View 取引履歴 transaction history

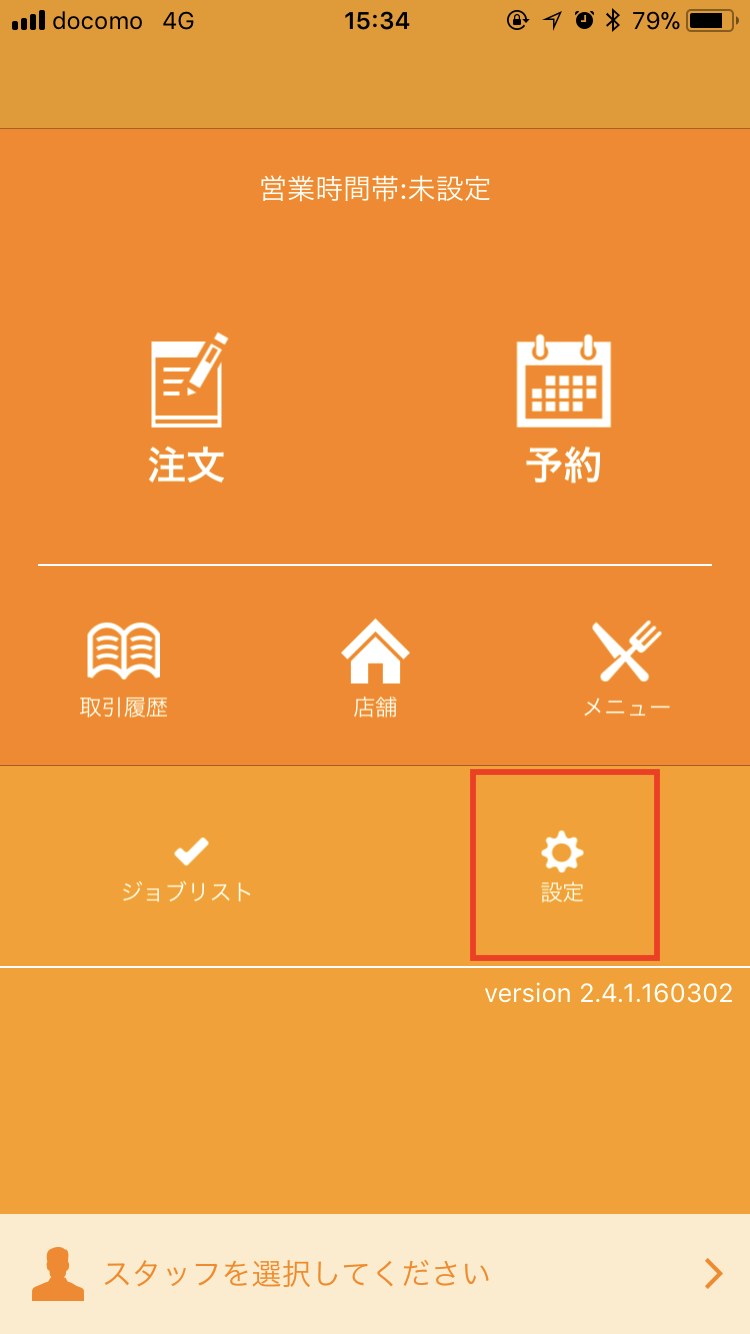(x=124, y=668)
